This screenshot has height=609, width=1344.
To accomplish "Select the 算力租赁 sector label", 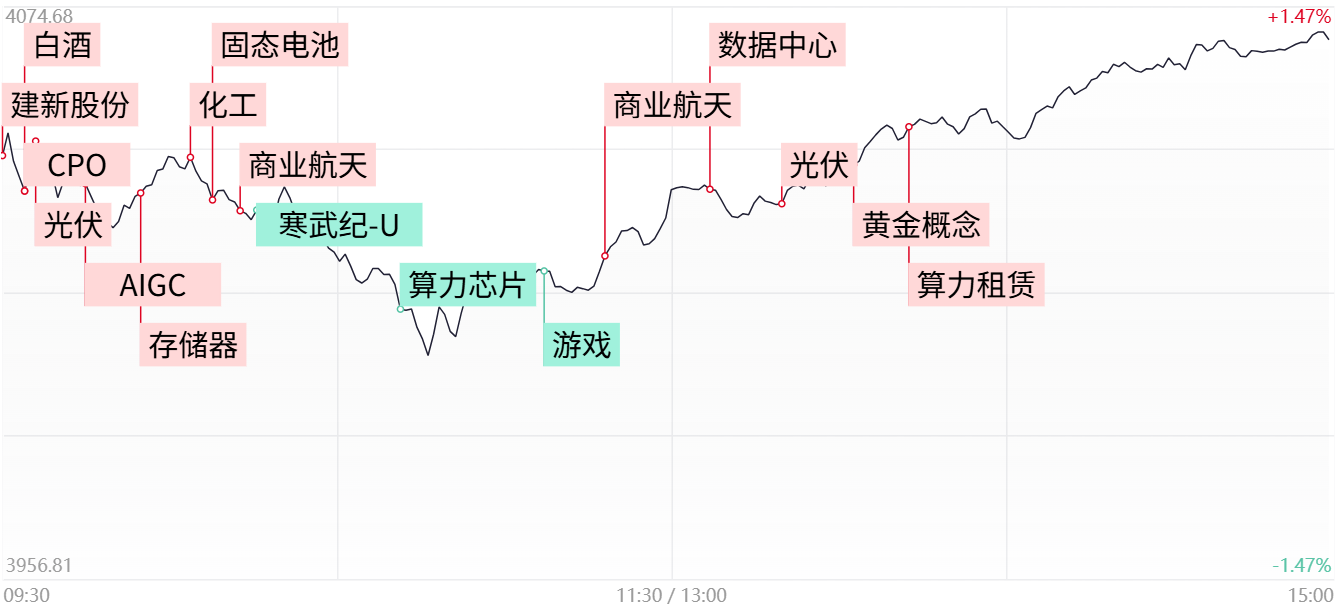I will click(x=976, y=286).
